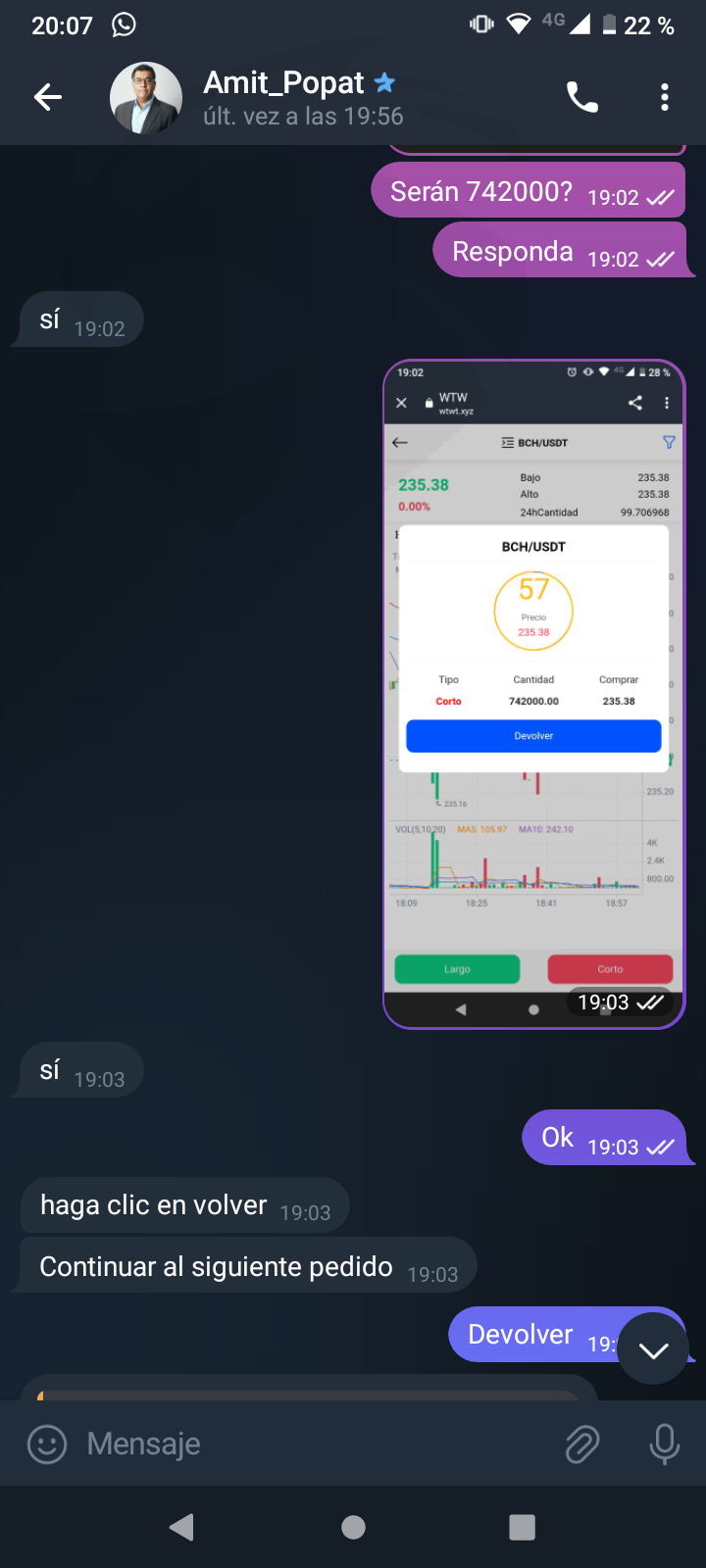Focus the Mensaje text field

[314, 1444]
